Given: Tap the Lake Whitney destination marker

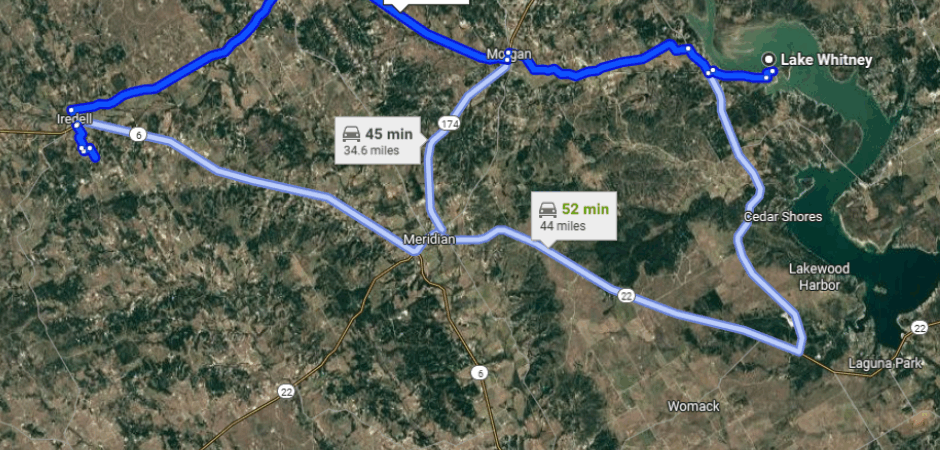Looking at the screenshot, I should tap(769, 60).
